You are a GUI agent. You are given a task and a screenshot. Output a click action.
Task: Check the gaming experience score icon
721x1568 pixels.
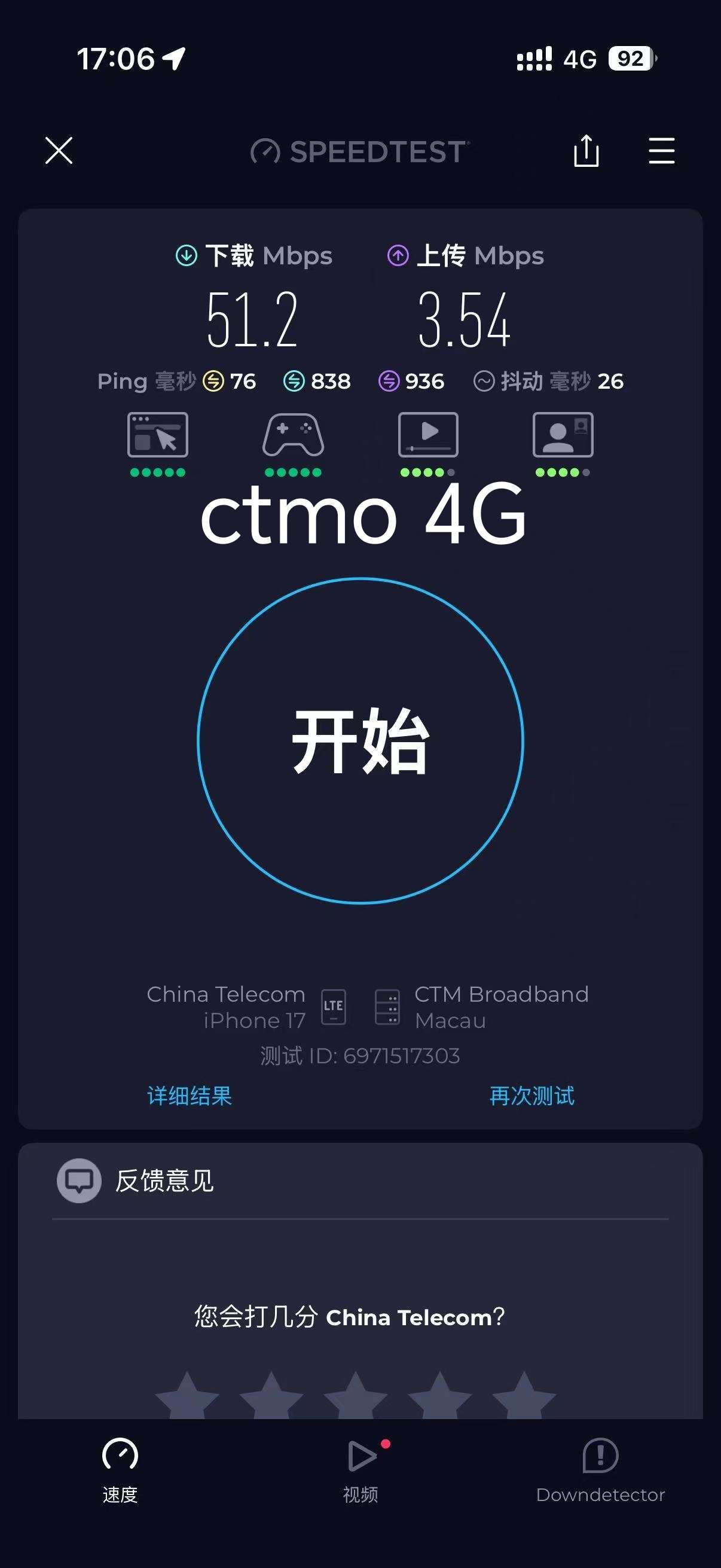(x=293, y=435)
